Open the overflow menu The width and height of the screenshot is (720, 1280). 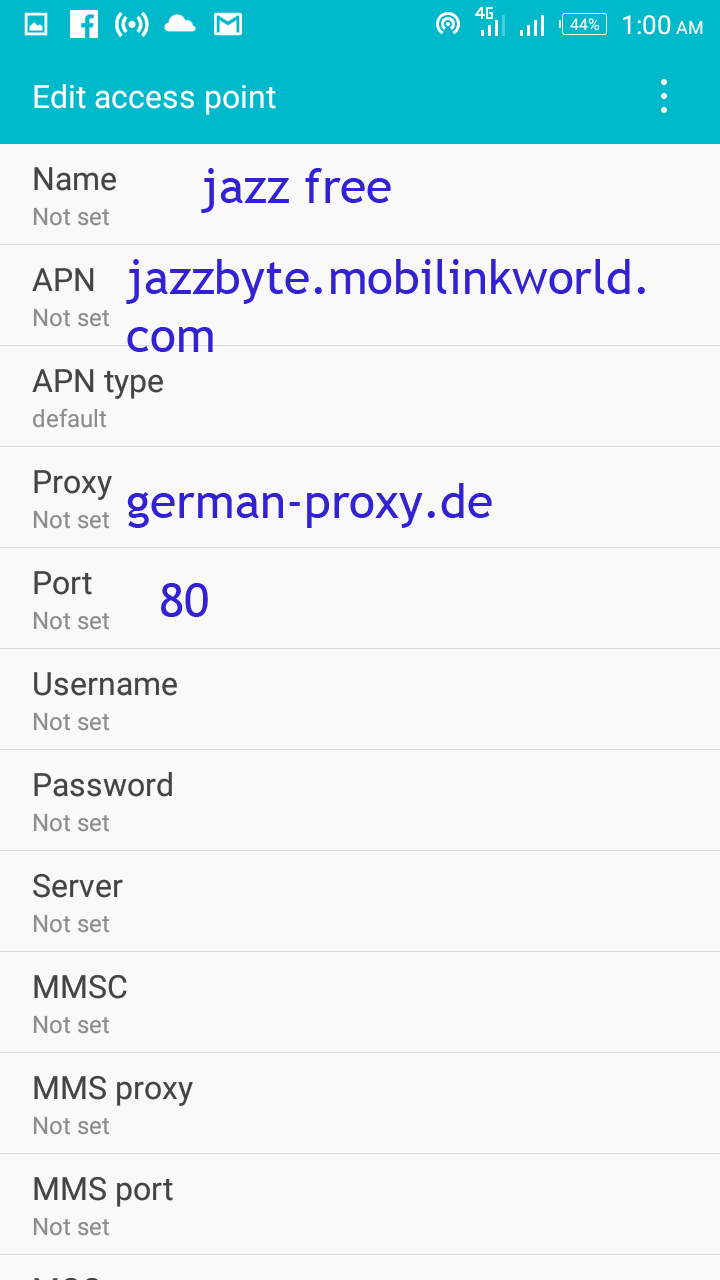[663, 97]
